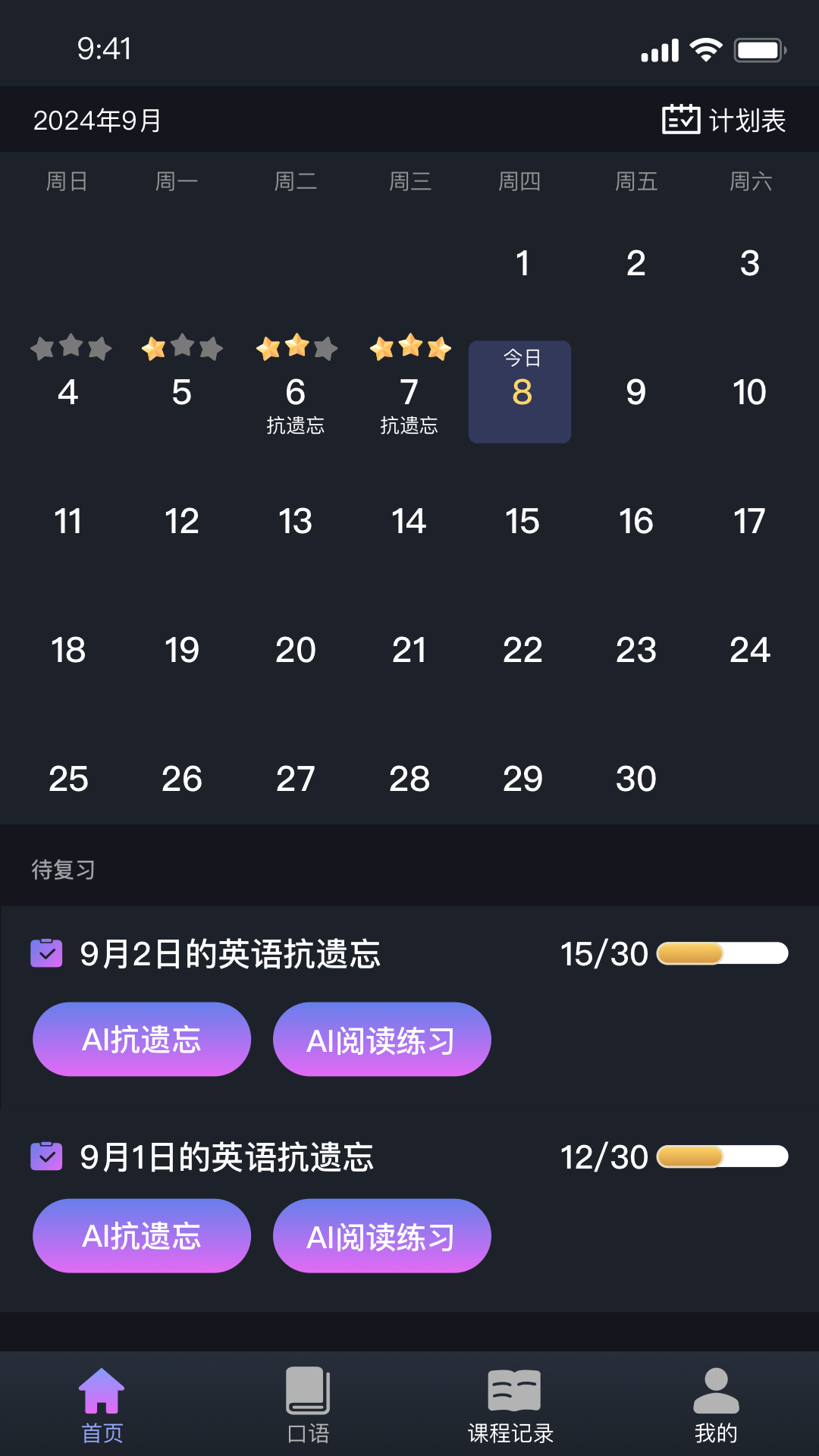The width and height of the screenshot is (819, 1456).
Task: Tap the 12/30 progress bar
Action: click(x=722, y=1157)
